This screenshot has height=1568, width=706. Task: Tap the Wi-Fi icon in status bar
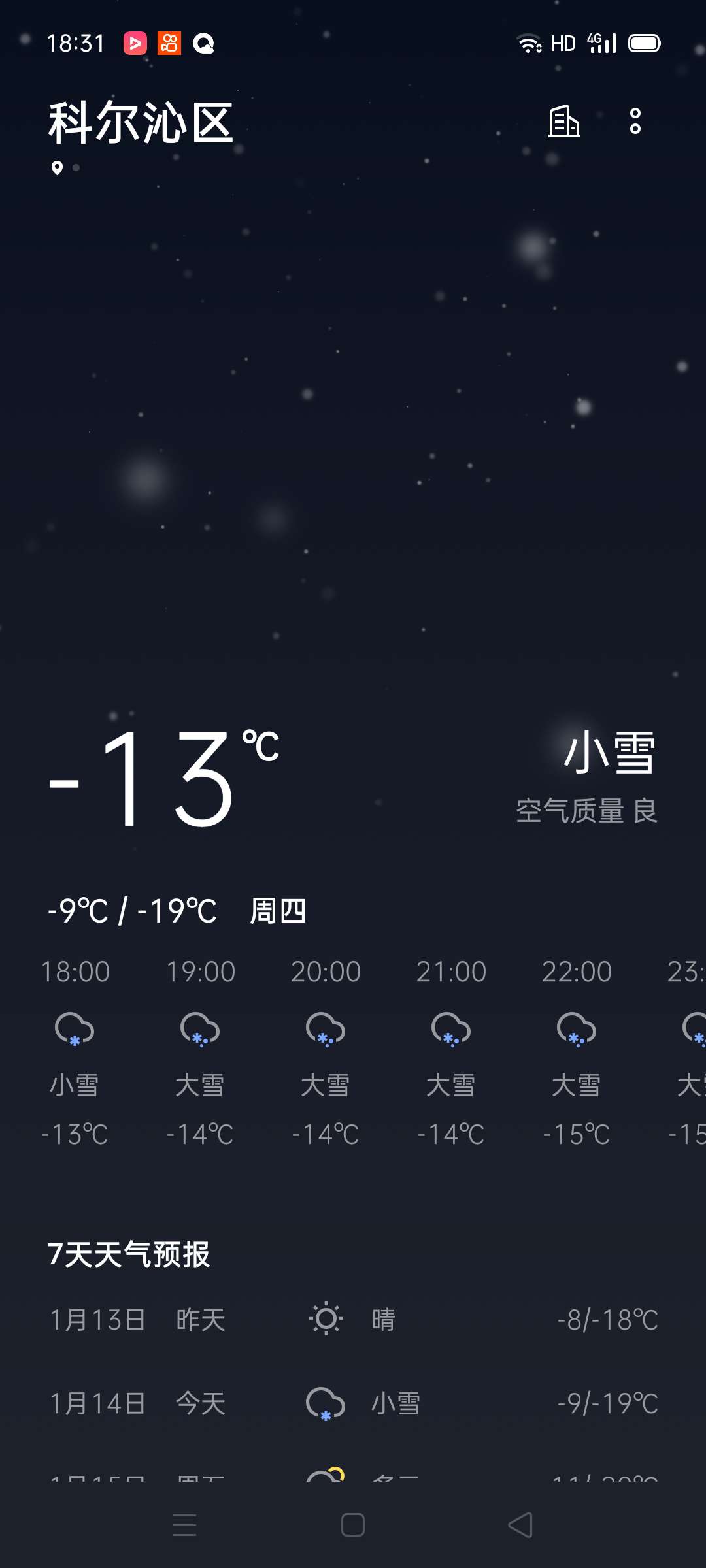tap(530, 42)
